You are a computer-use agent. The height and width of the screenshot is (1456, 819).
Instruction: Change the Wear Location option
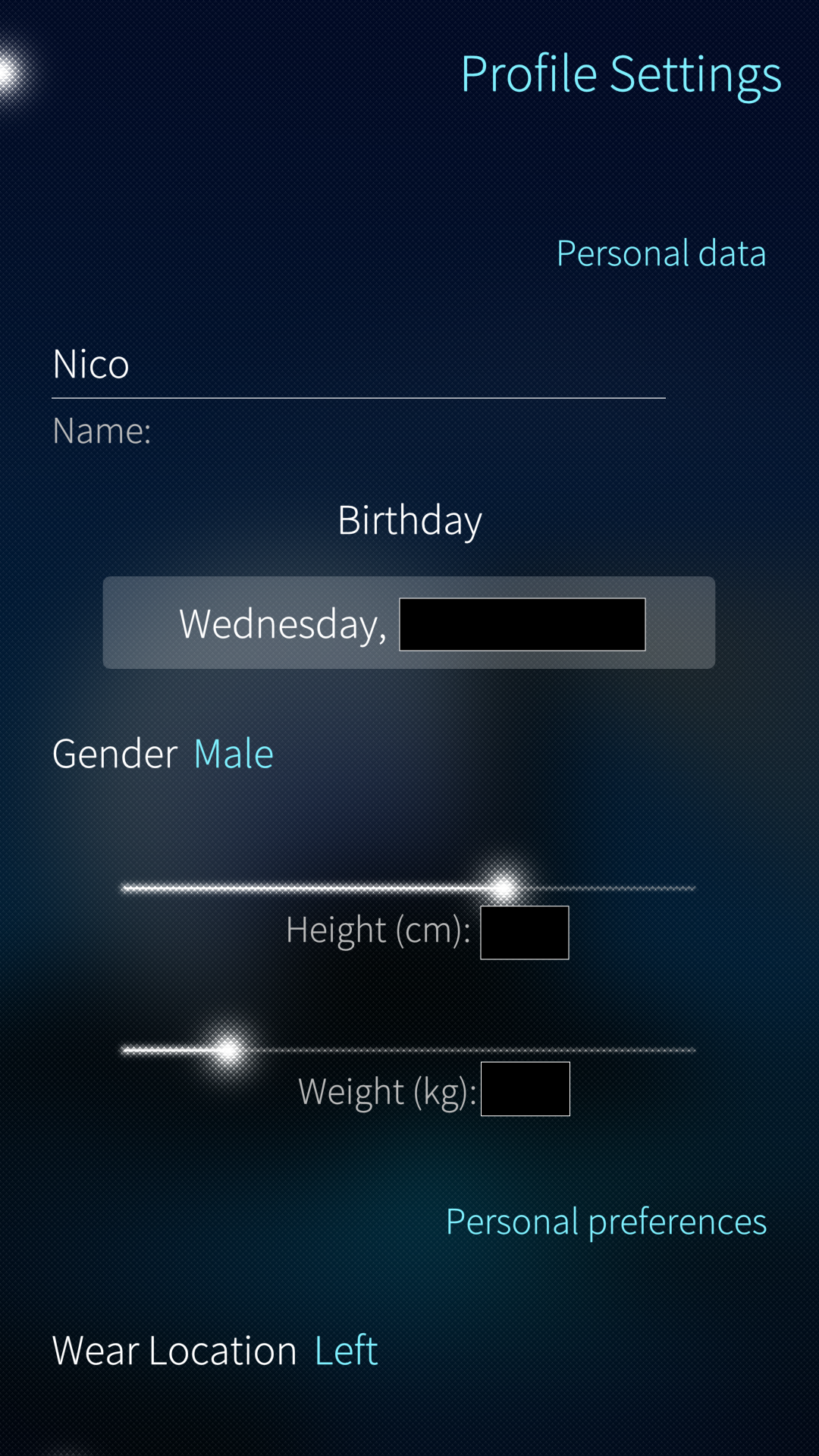tap(215, 1351)
